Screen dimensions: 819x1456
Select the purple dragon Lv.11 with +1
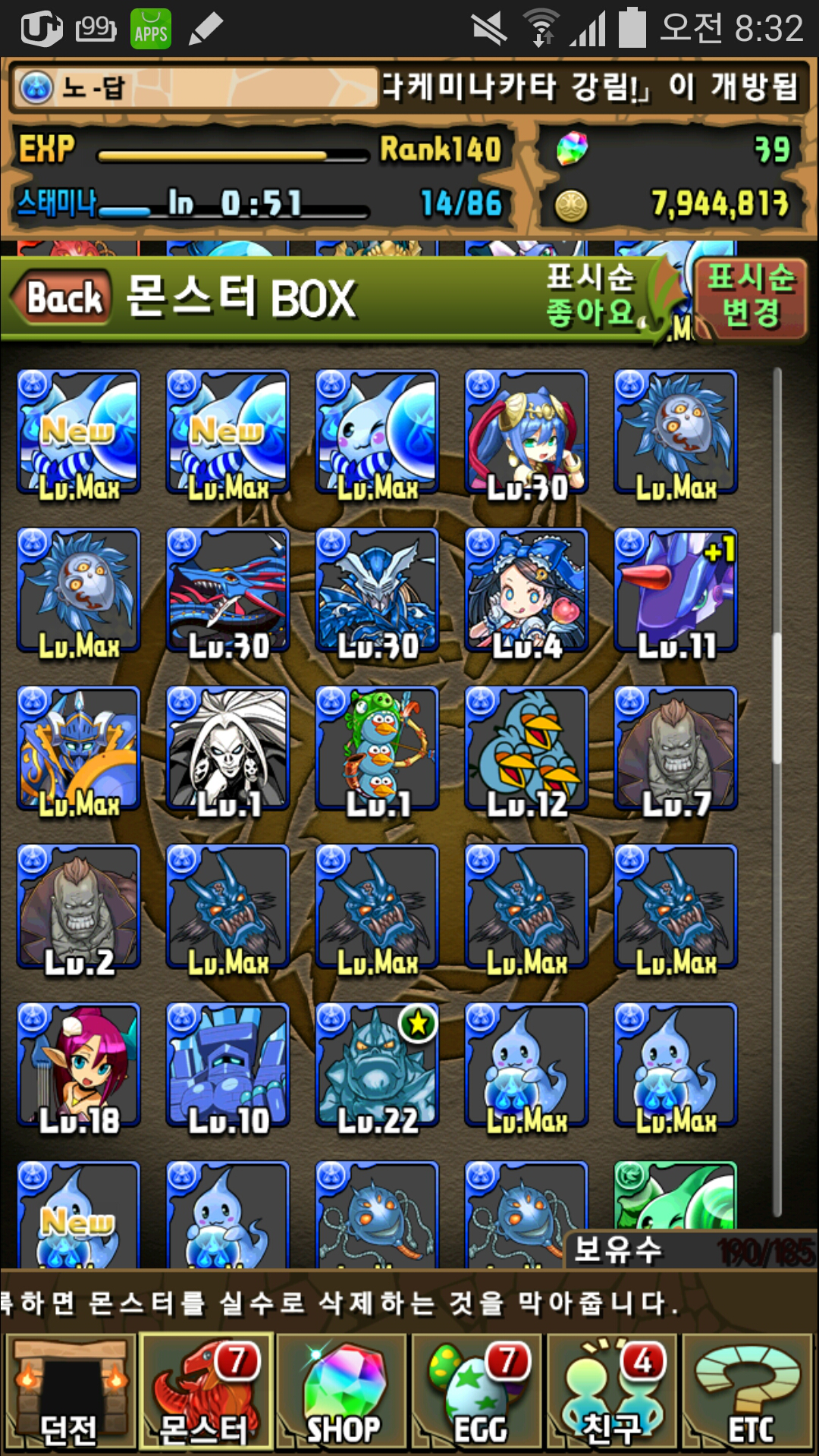tap(676, 591)
